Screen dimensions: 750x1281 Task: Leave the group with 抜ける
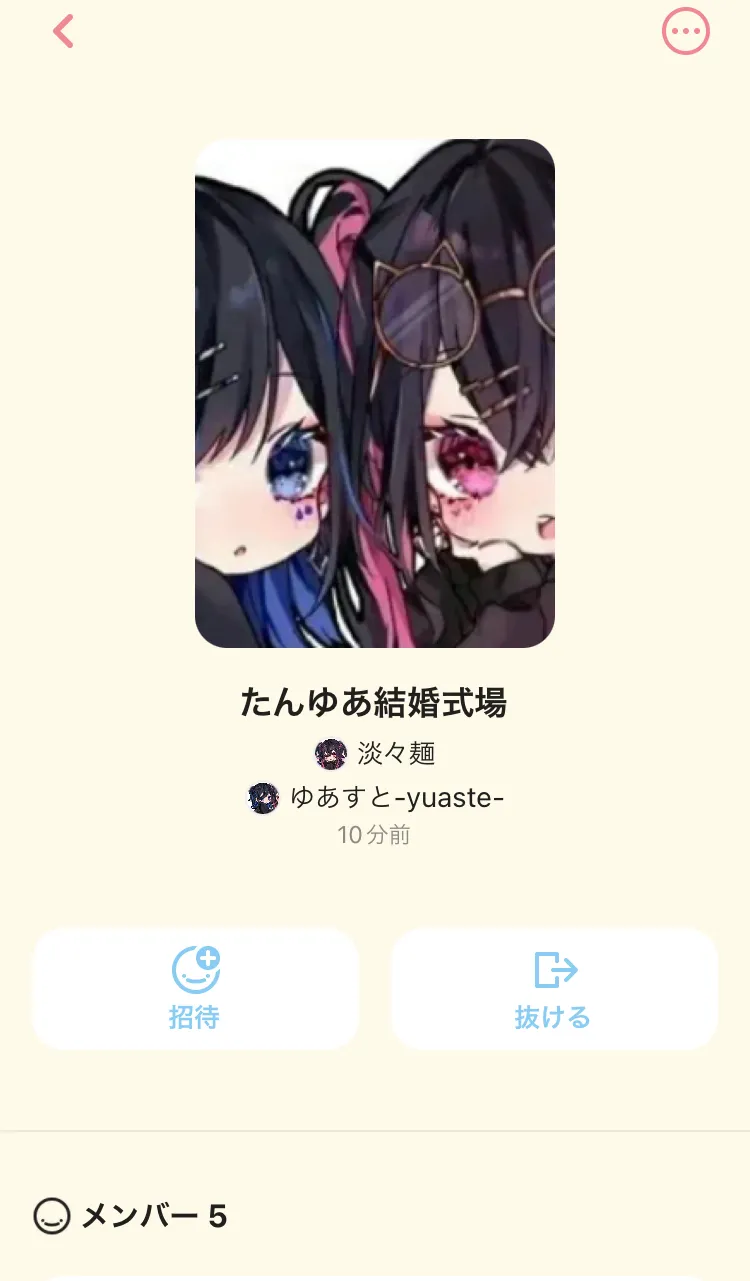[554, 988]
